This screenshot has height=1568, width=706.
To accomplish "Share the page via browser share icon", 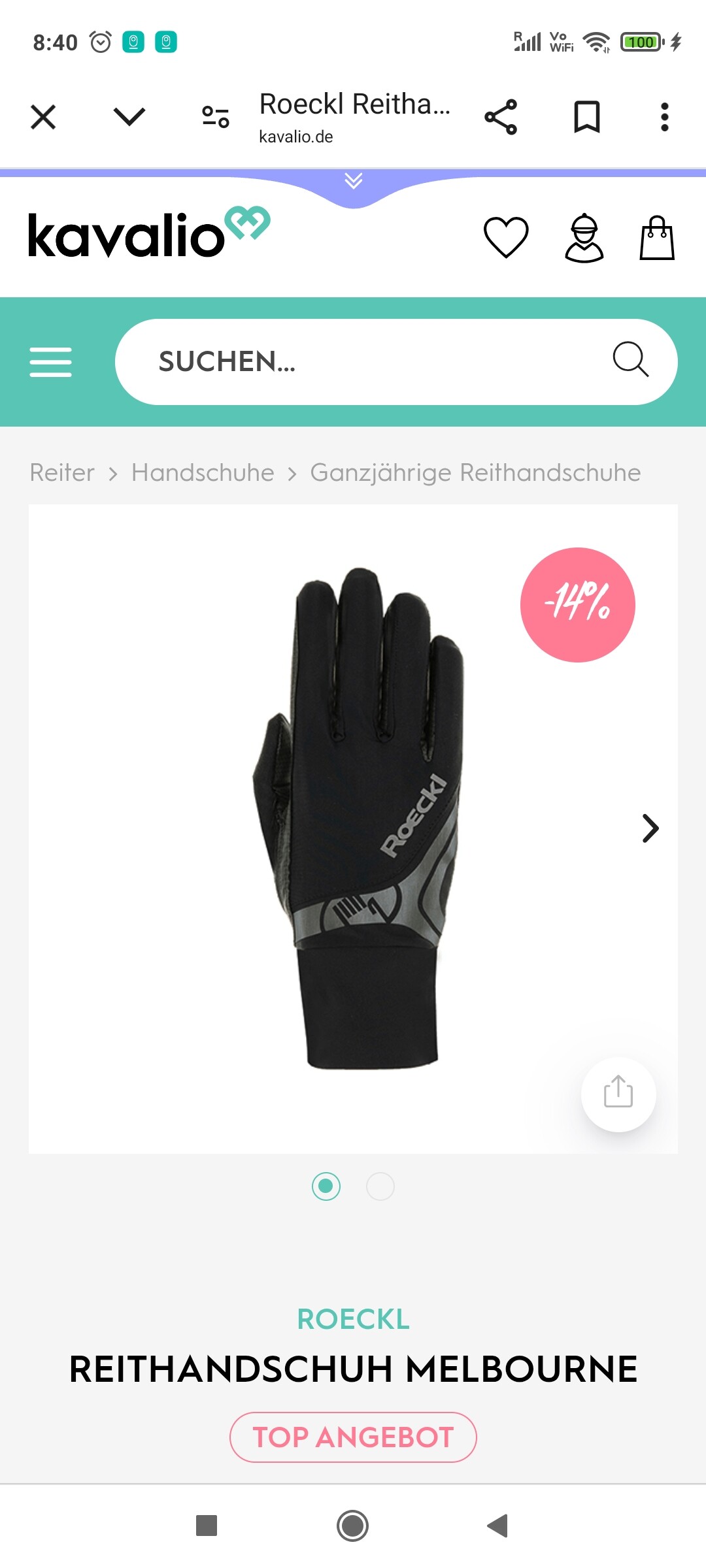I will (501, 118).
